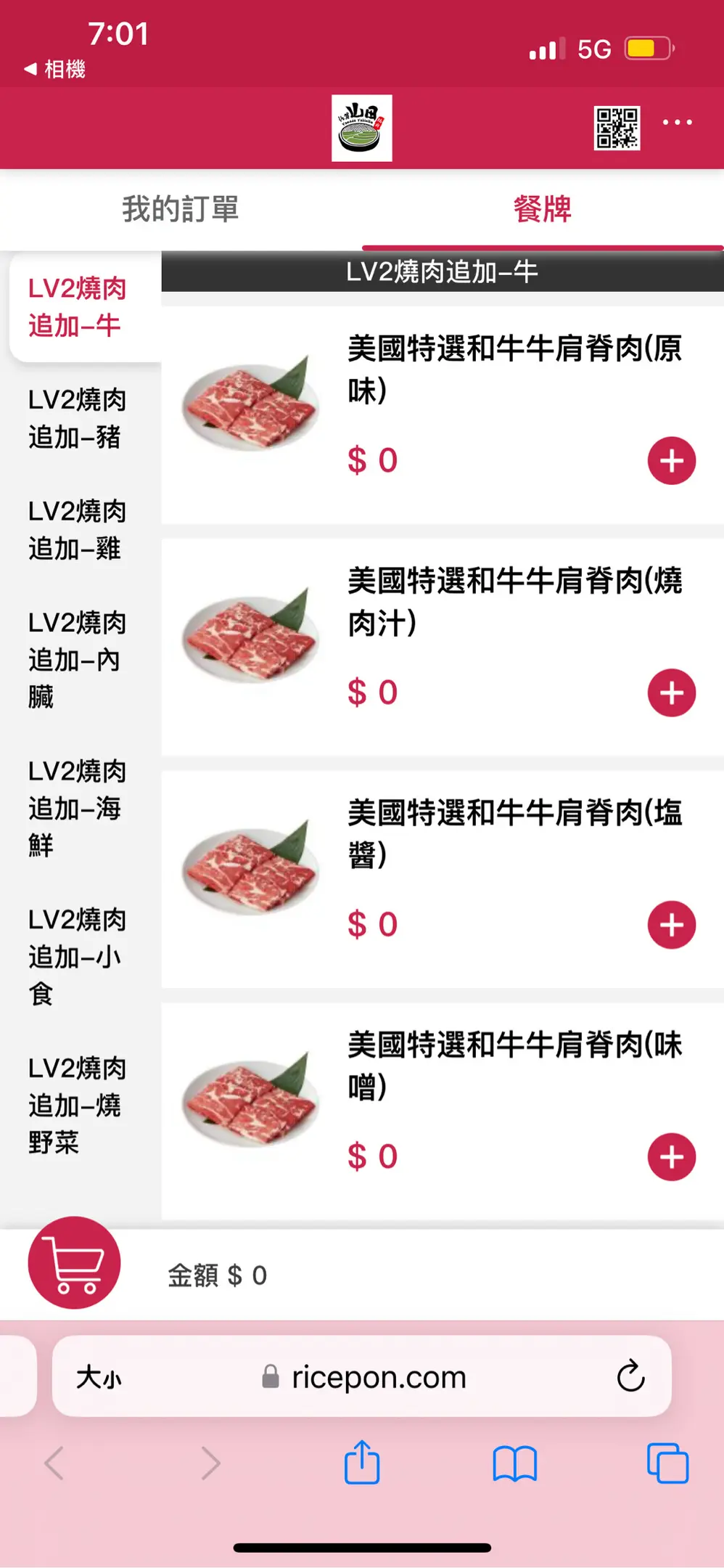
Task: View the LV2燒肉追加-小食 category
Action: [x=78, y=957]
